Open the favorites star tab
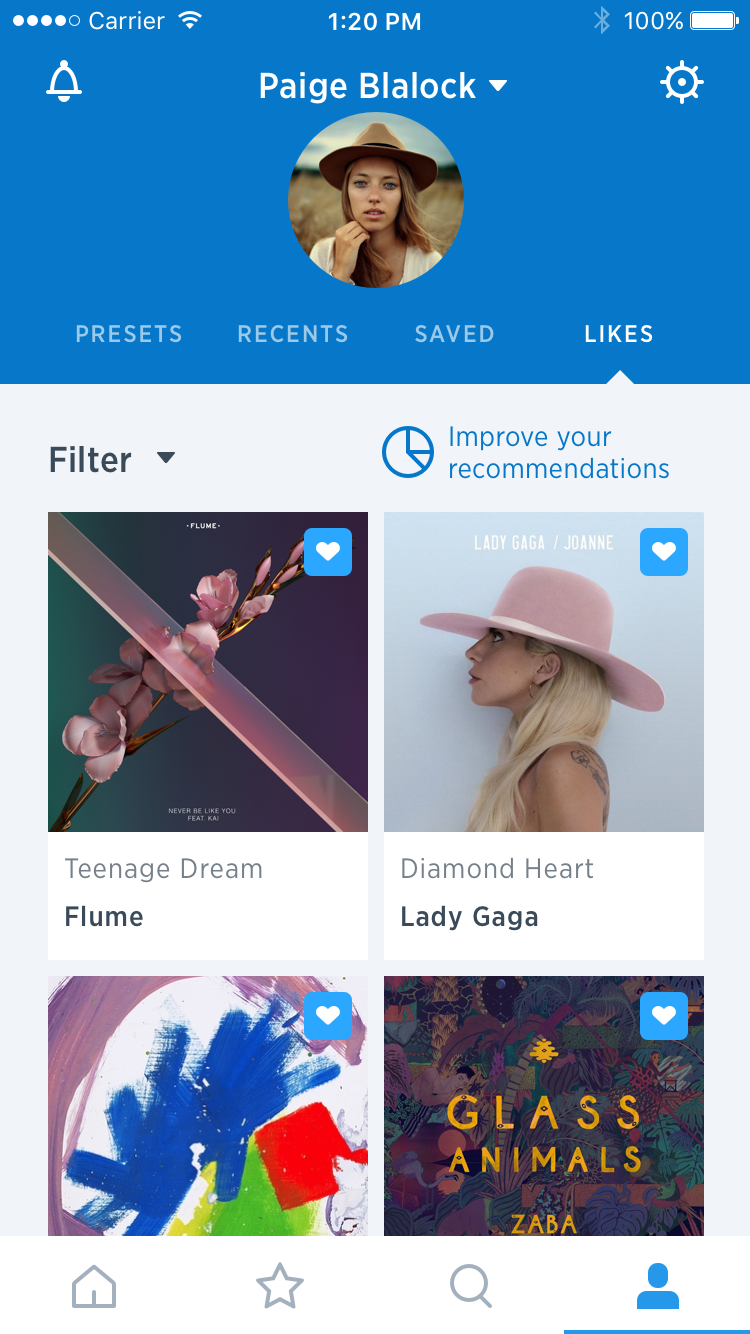Image resolution: width=750 pixels, height=1334 pixels. [x=280, y=1286]
